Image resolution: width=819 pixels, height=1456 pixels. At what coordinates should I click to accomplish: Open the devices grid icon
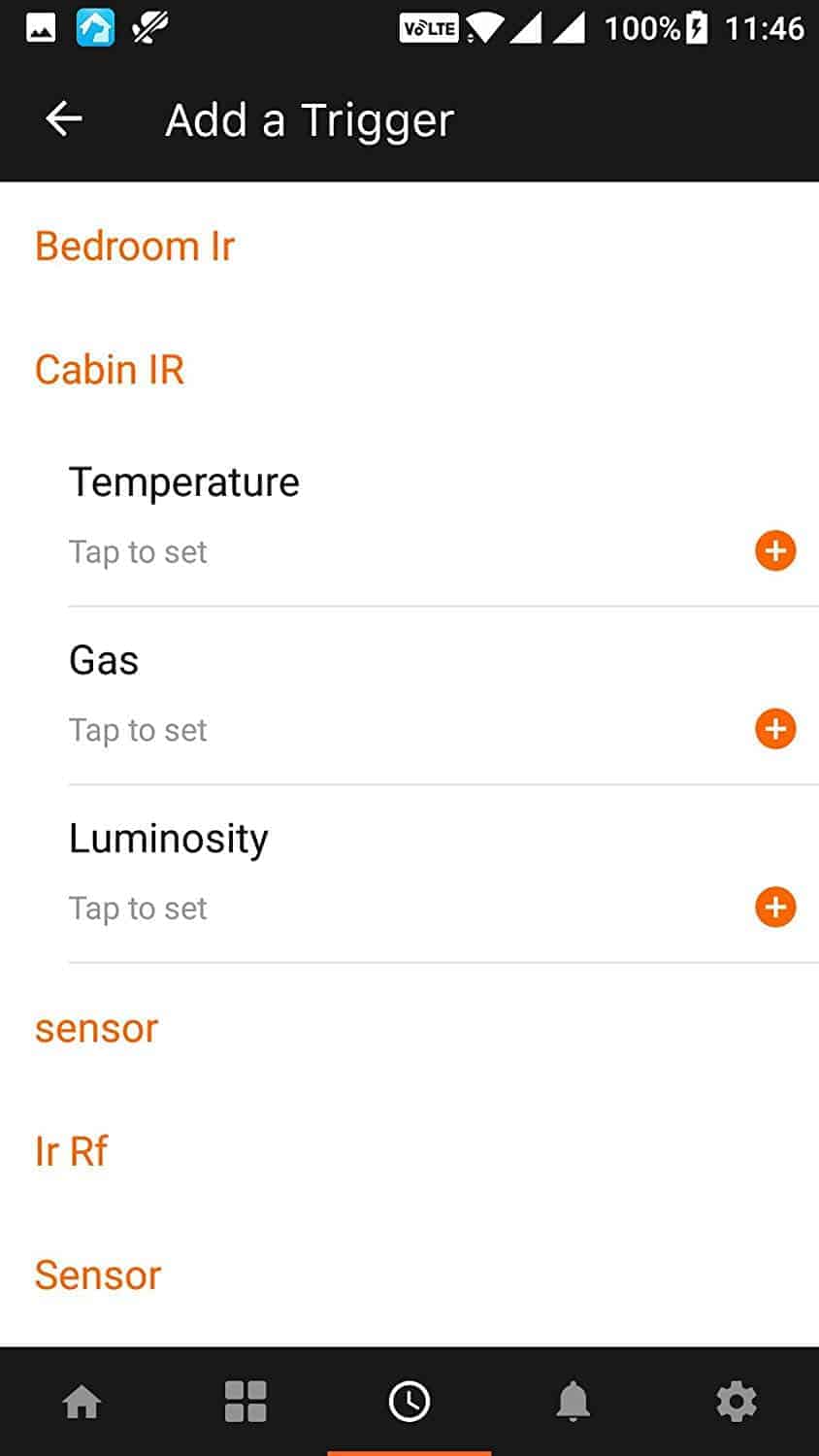pyautogui.click(x=246, y=1401)
